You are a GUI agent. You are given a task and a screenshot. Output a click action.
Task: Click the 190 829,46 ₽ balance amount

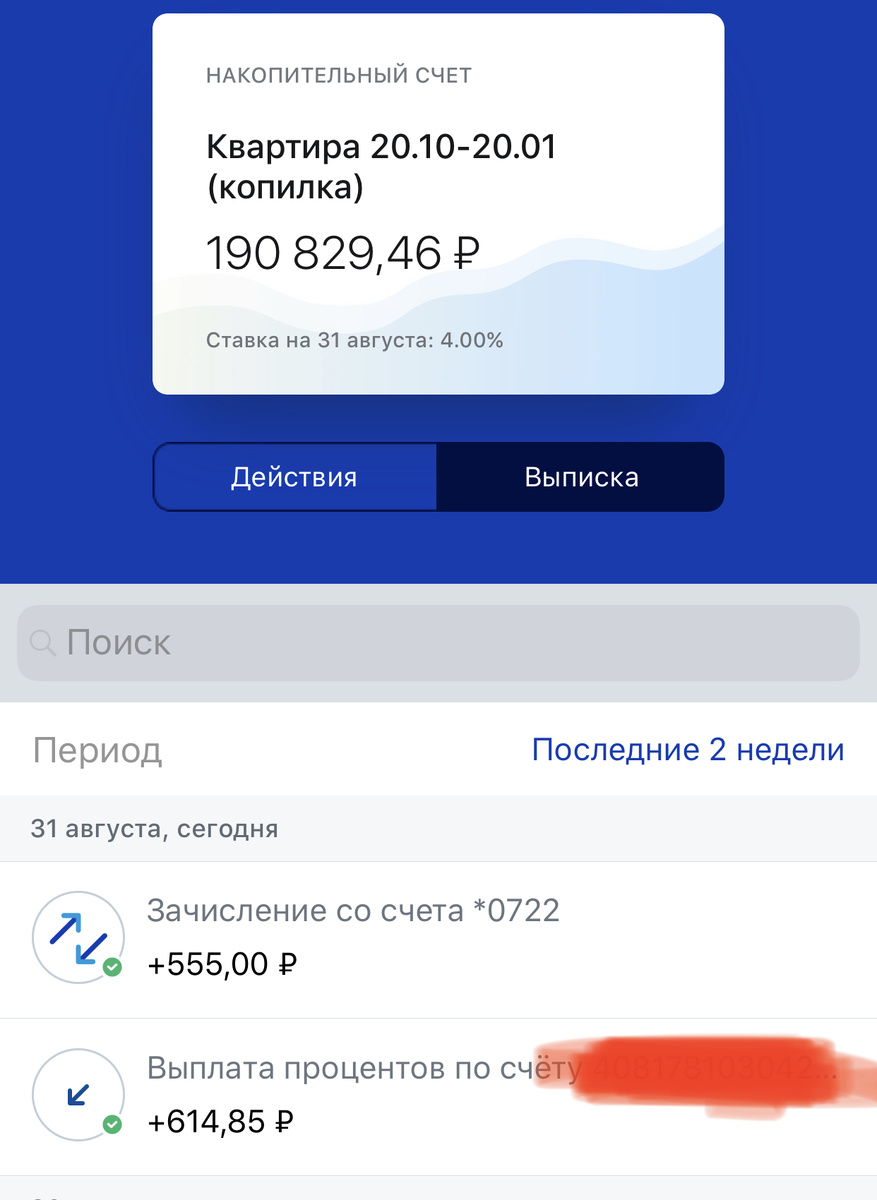tap(343, 252)
